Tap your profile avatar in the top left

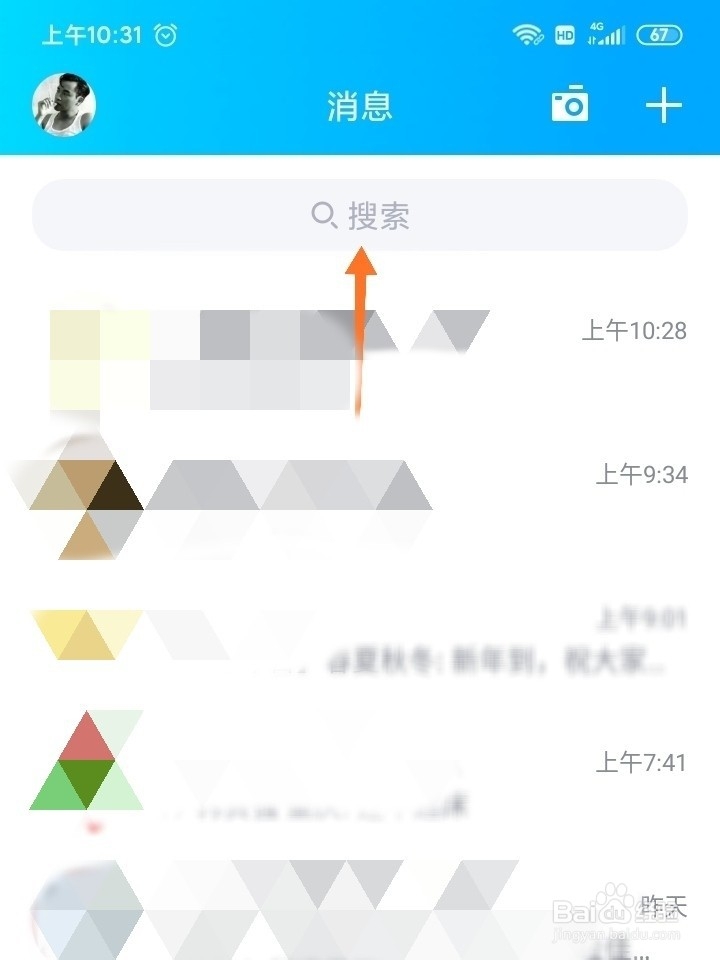tap(64, 104)
